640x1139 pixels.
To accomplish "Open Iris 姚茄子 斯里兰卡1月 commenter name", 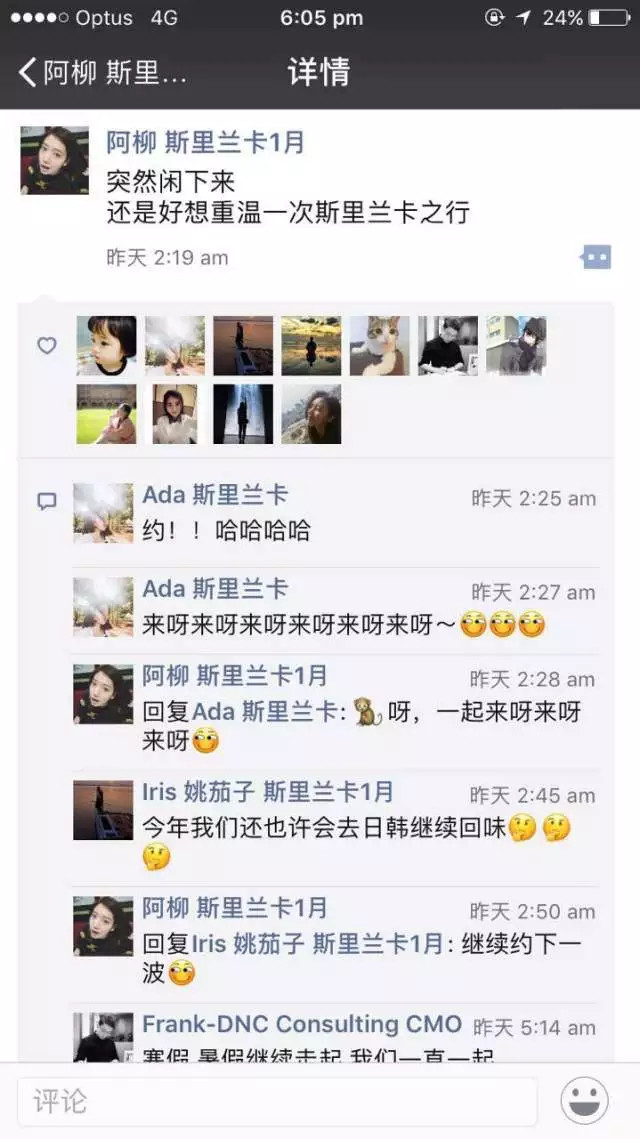I will pos(268,792).
